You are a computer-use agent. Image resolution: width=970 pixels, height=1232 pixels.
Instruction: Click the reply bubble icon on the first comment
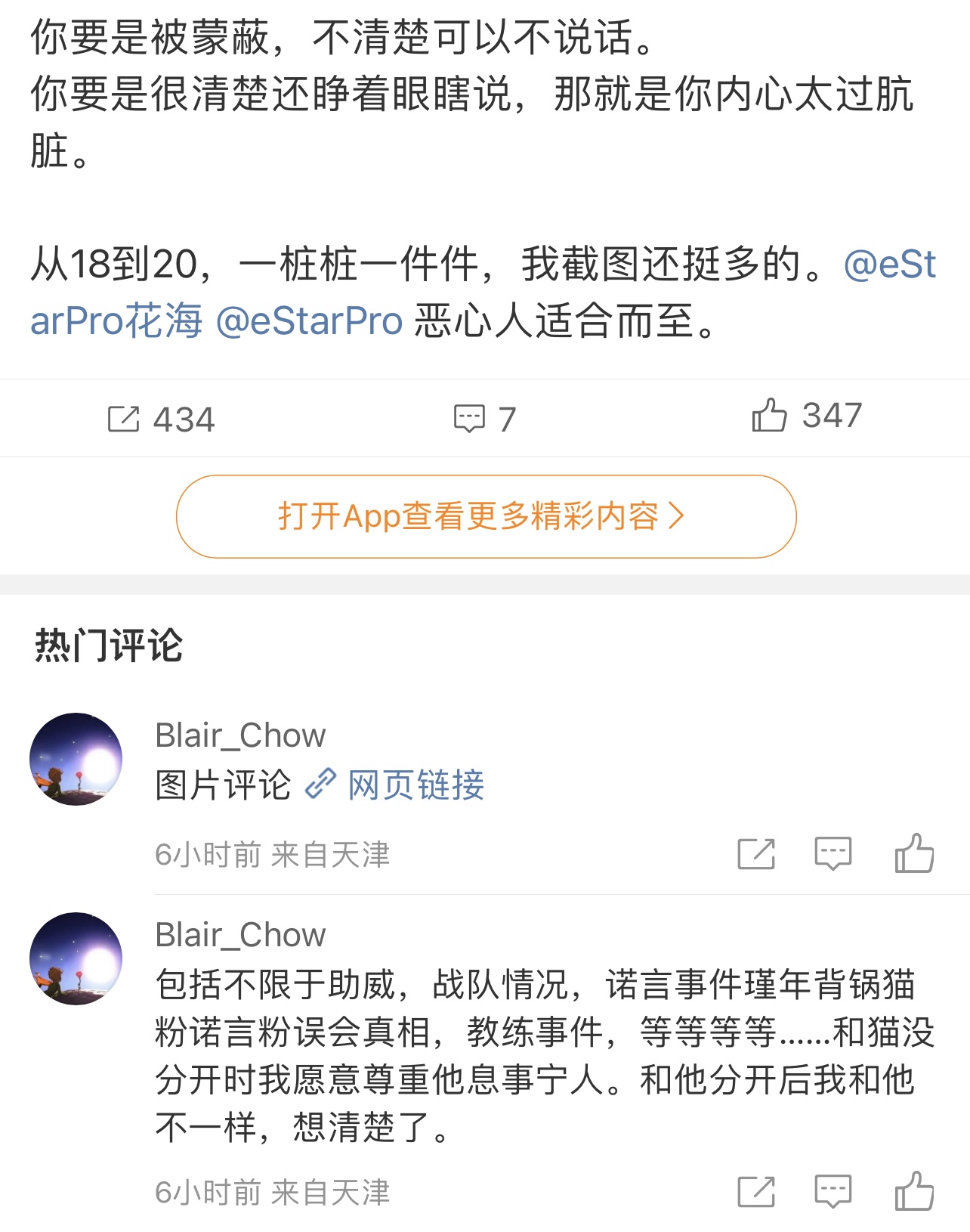pos(834,853)
